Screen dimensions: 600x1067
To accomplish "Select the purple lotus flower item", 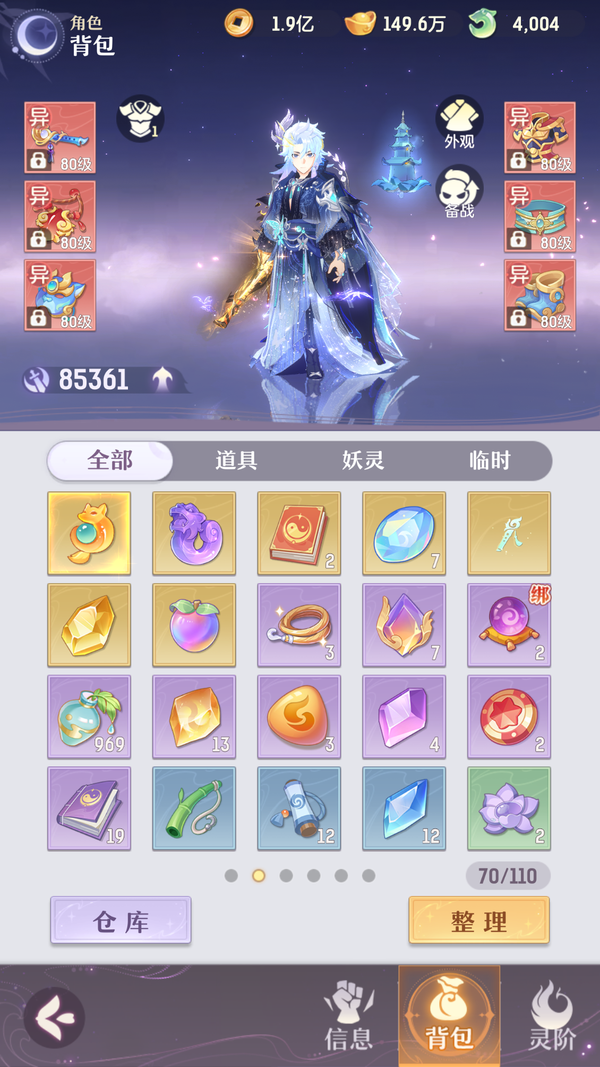I will tap(509, 808).
